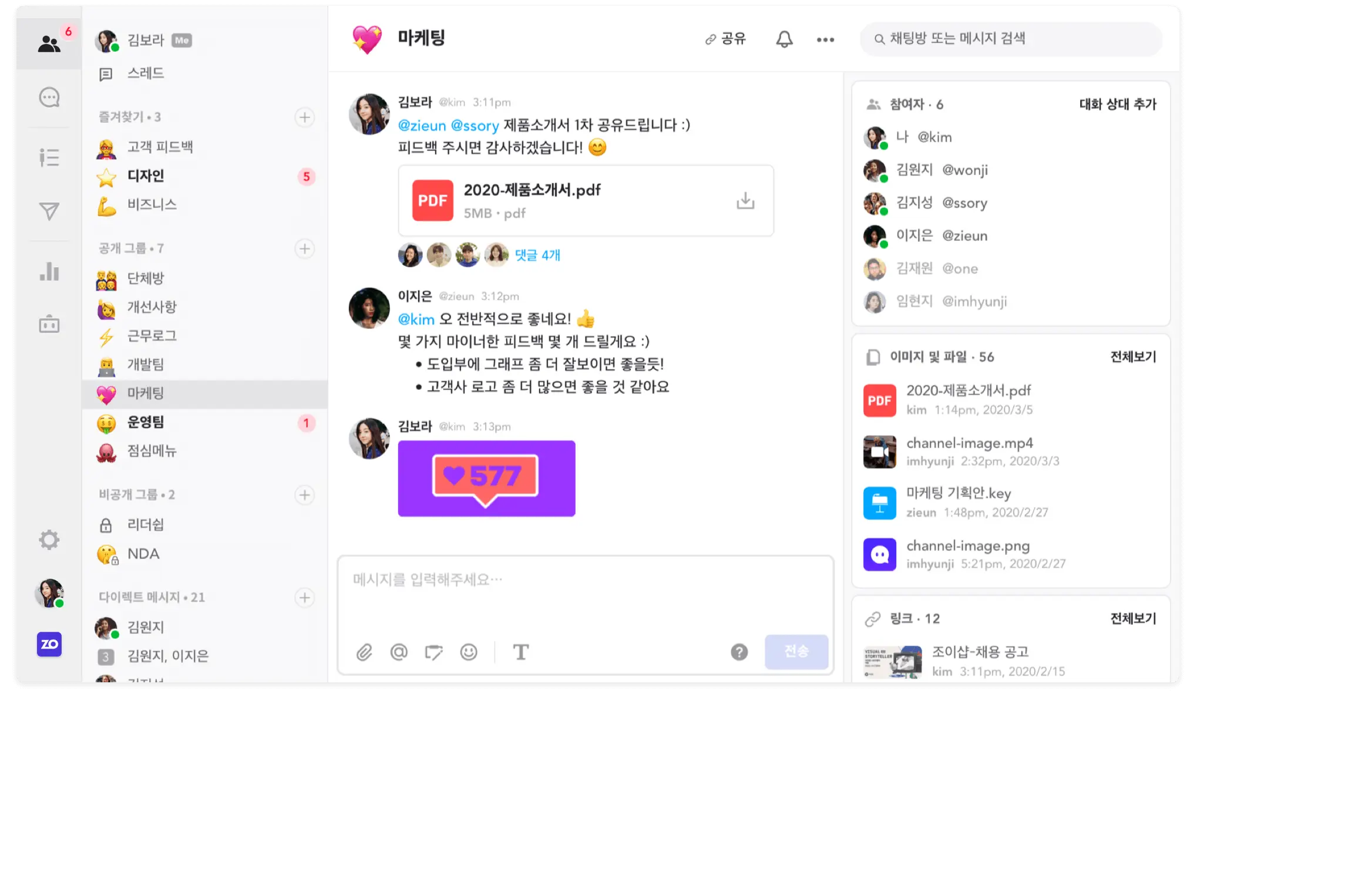Tap 대화 상대 추가 to add members
Viewport: 1372px width, 869px height.
coord(1117,104)
